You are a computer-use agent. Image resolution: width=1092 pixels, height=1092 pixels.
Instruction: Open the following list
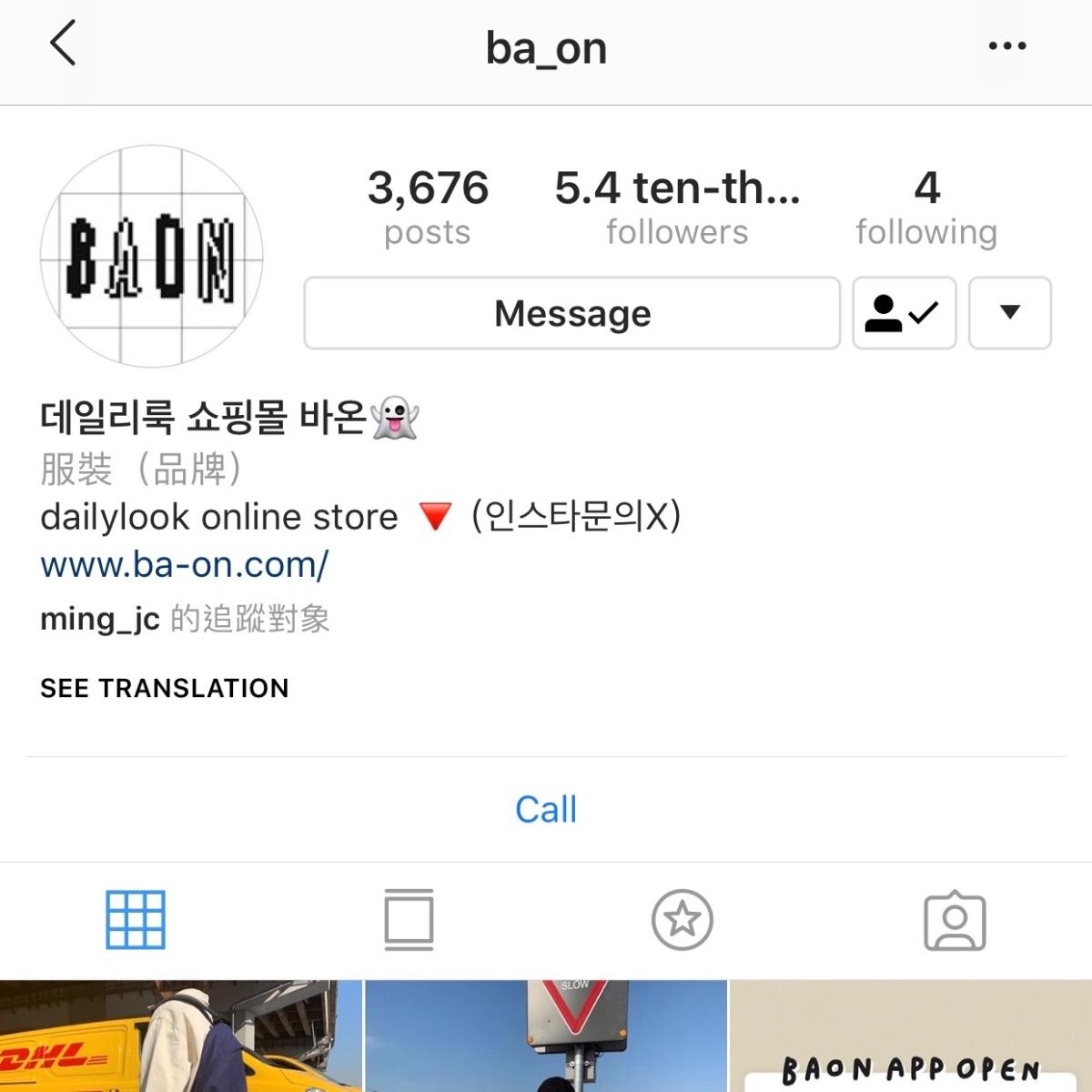(x=926, y=207)
